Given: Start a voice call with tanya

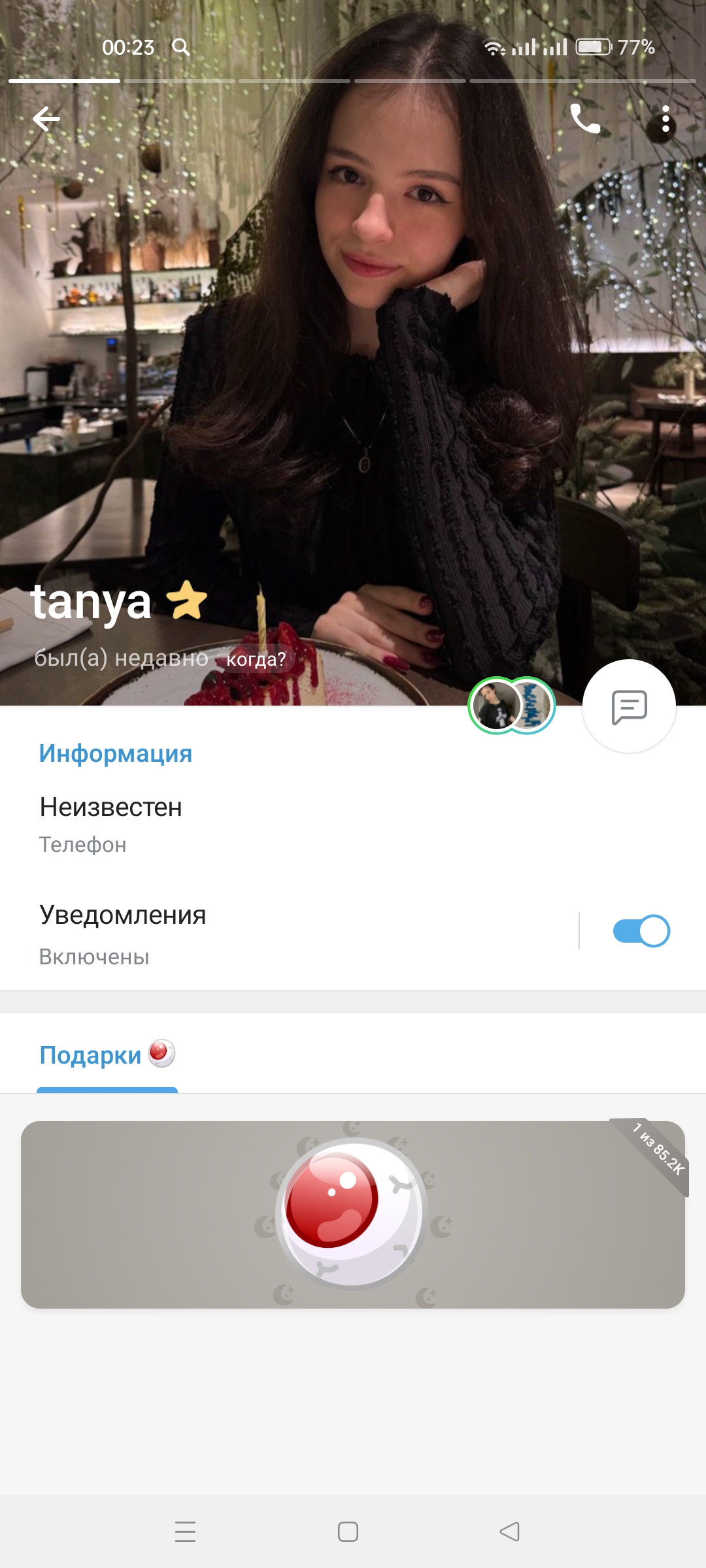Looking at the screenshot, I should pos(585,119).
